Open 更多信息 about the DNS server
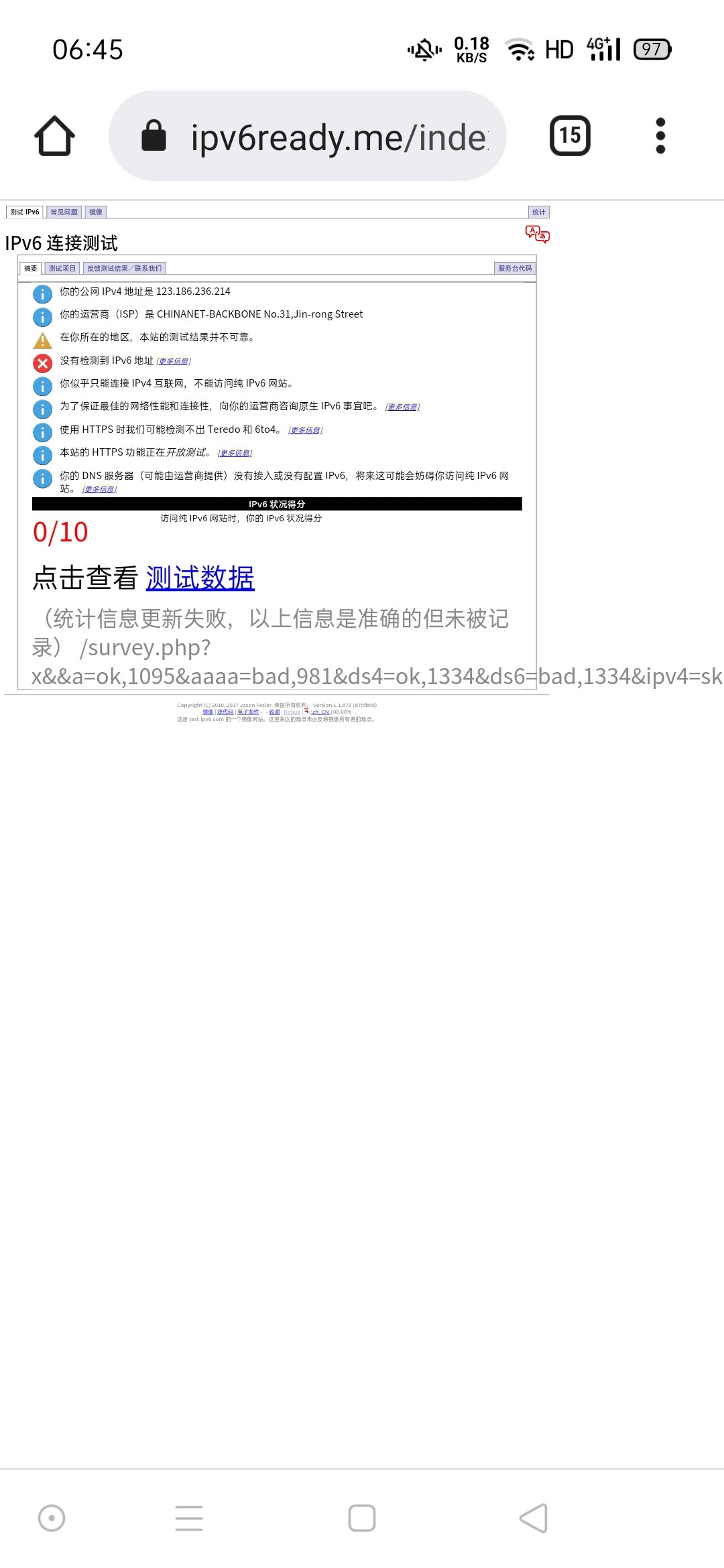 100,489
